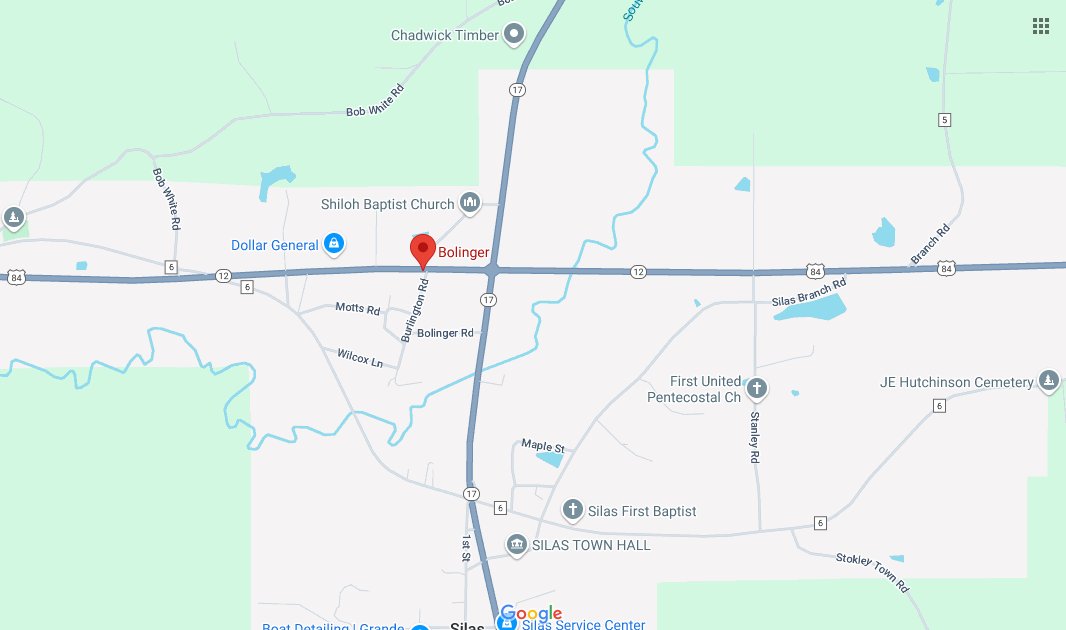Open the Google apps grid
This screenshot has height=630, width=1066.
click(x=1041, y=26)
